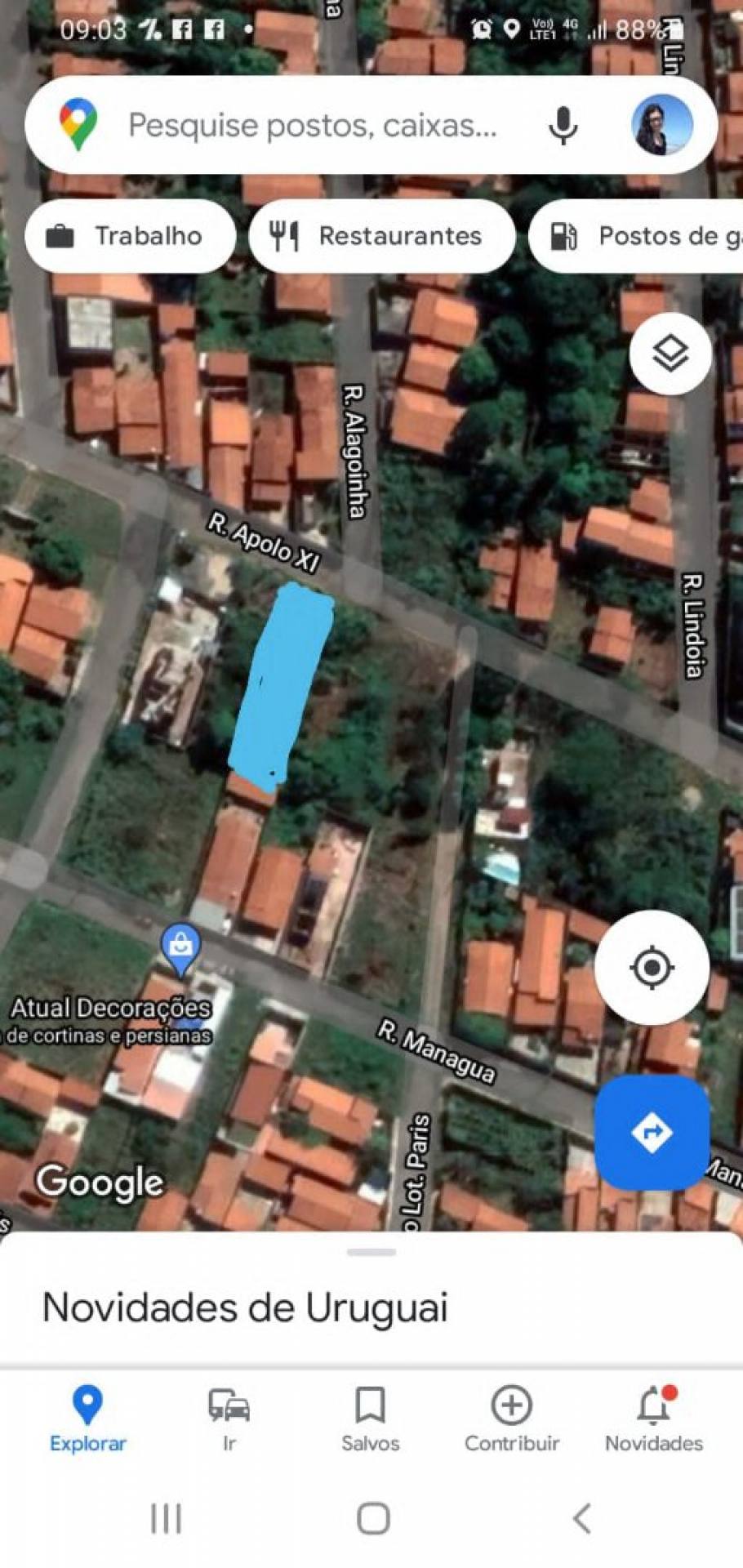Activate the my location crosshair button
The height and width of the screenshot is (1568, 743).
coord(651,968)
